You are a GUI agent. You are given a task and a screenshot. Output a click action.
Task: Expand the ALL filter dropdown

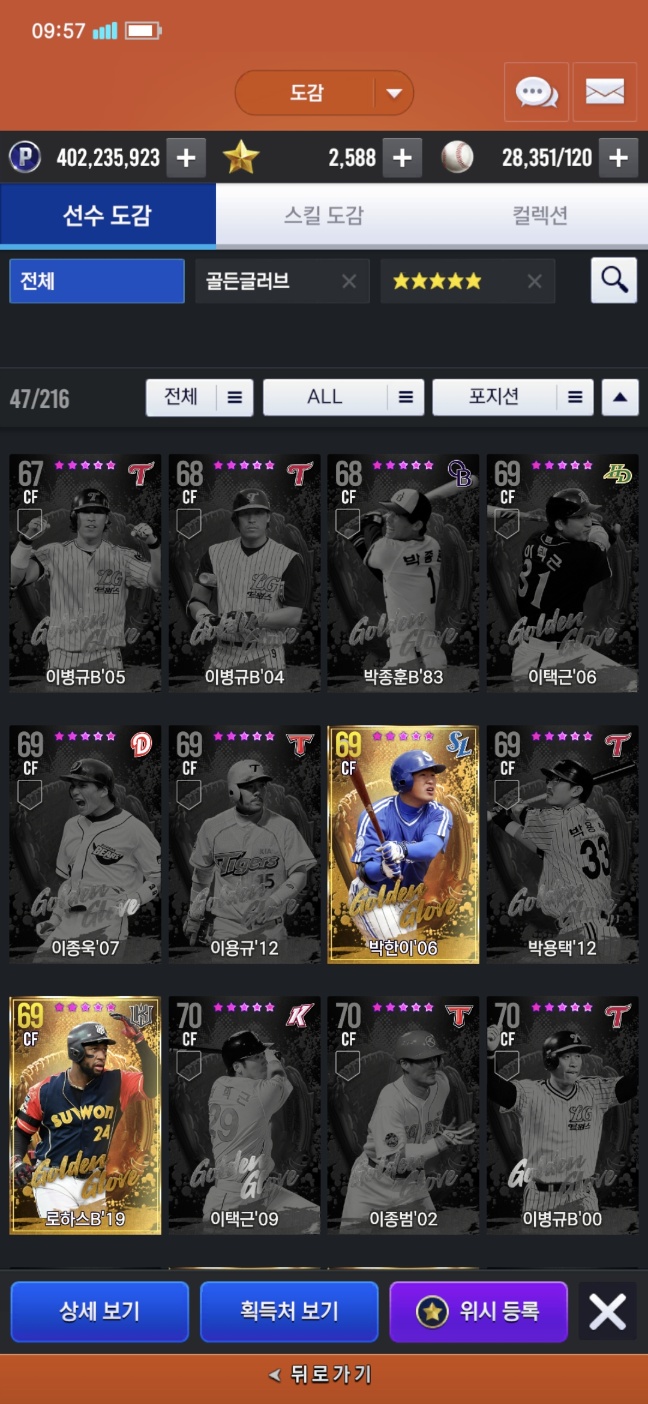coord(342,397)
